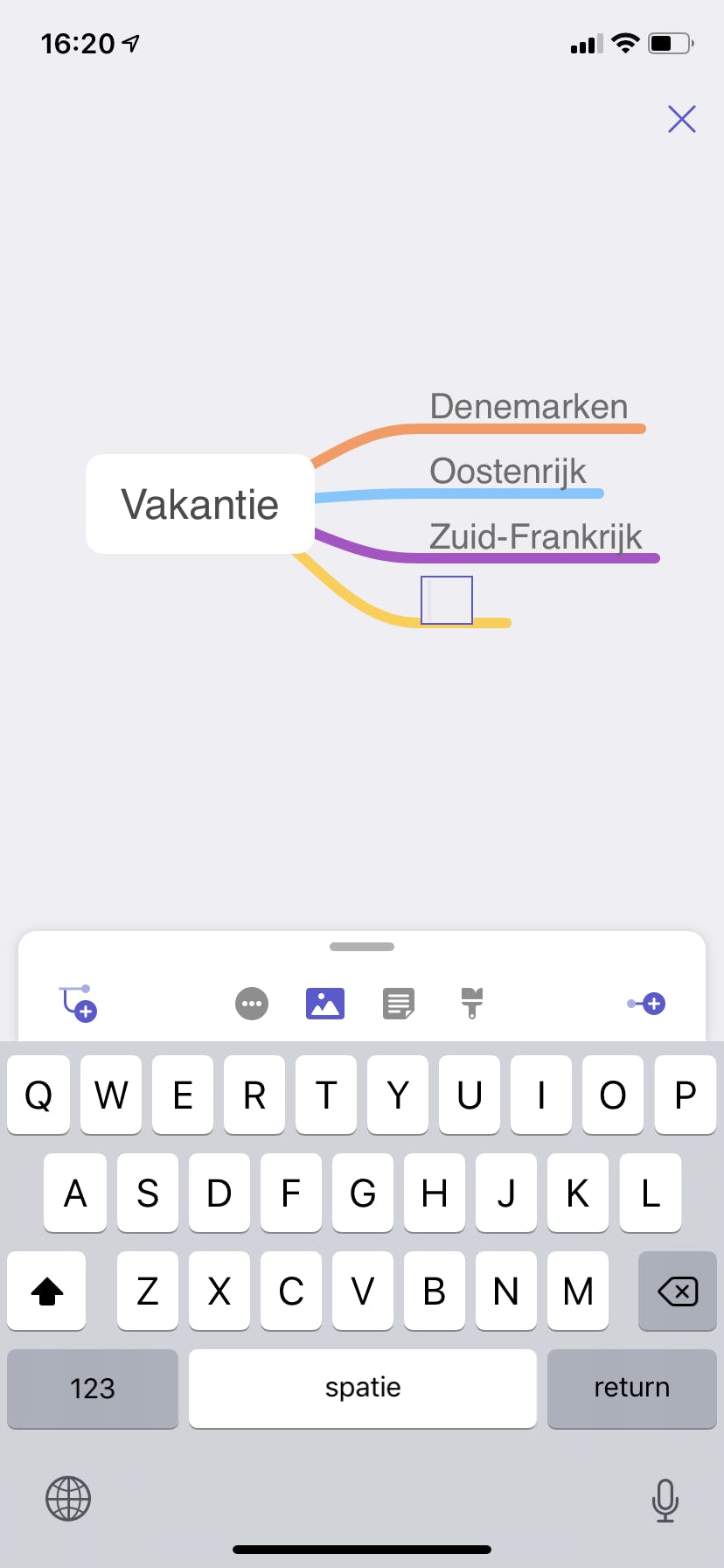Image resolution: width=724 pixels, height=1568 pixels.
Task: Select the Zuid-Frankrijk branch
Action: pyautogui.click(x=535, y=536)
